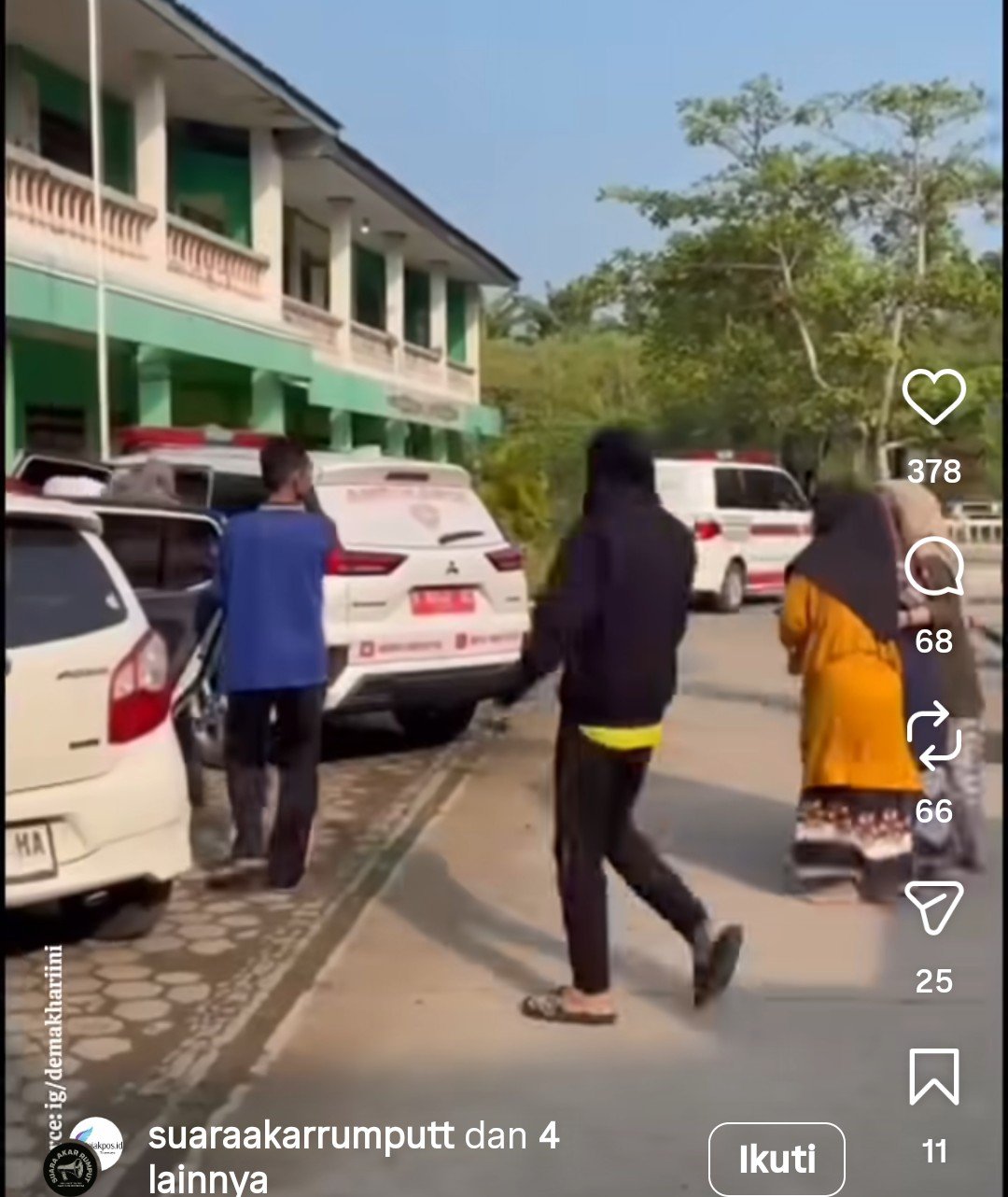Image resolution: width=1008 pixels, height=1197 pixels.
Task: Open the comments on this reel
Action: click(x=933, y=568)
